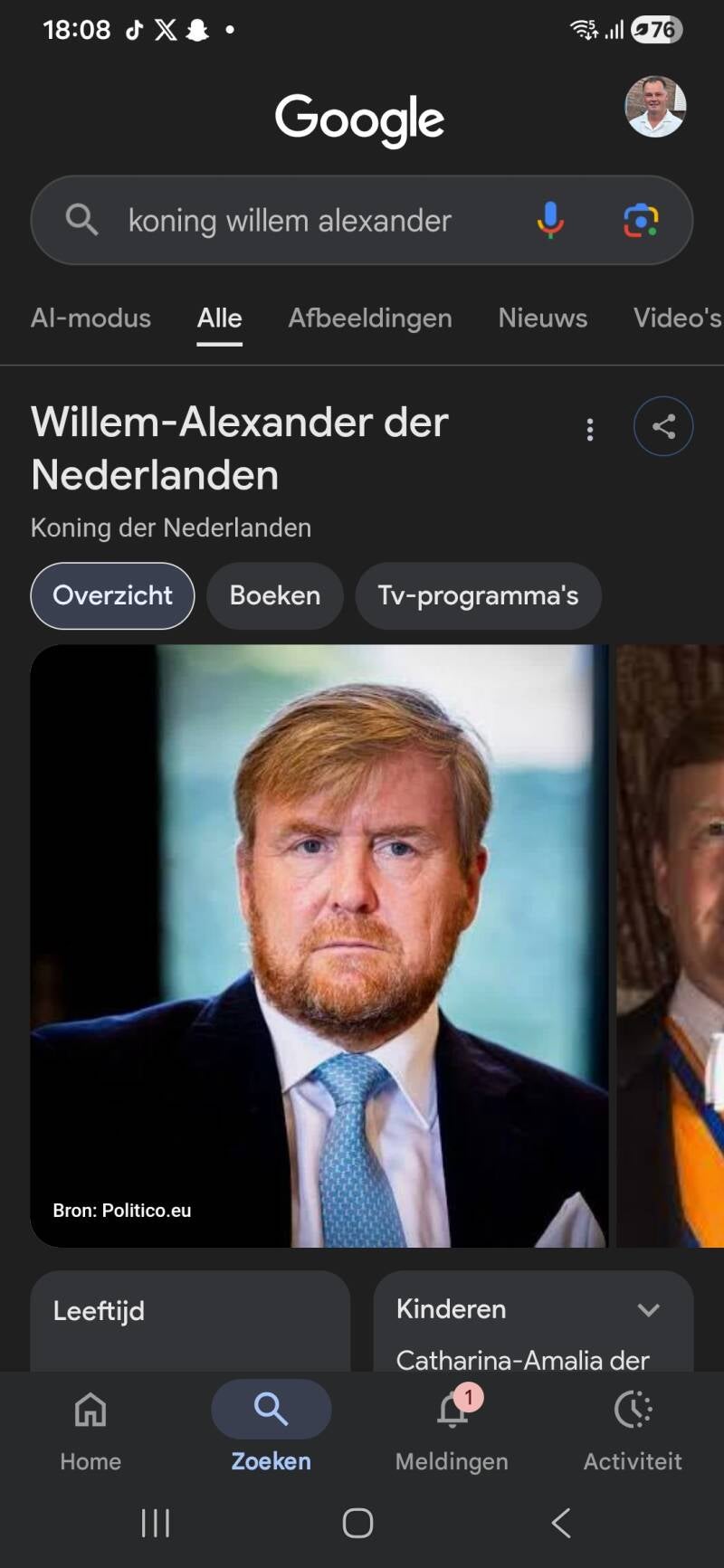Select the Alle results tab
This screenshot has width=724, height=1568.
click(219, 318)
